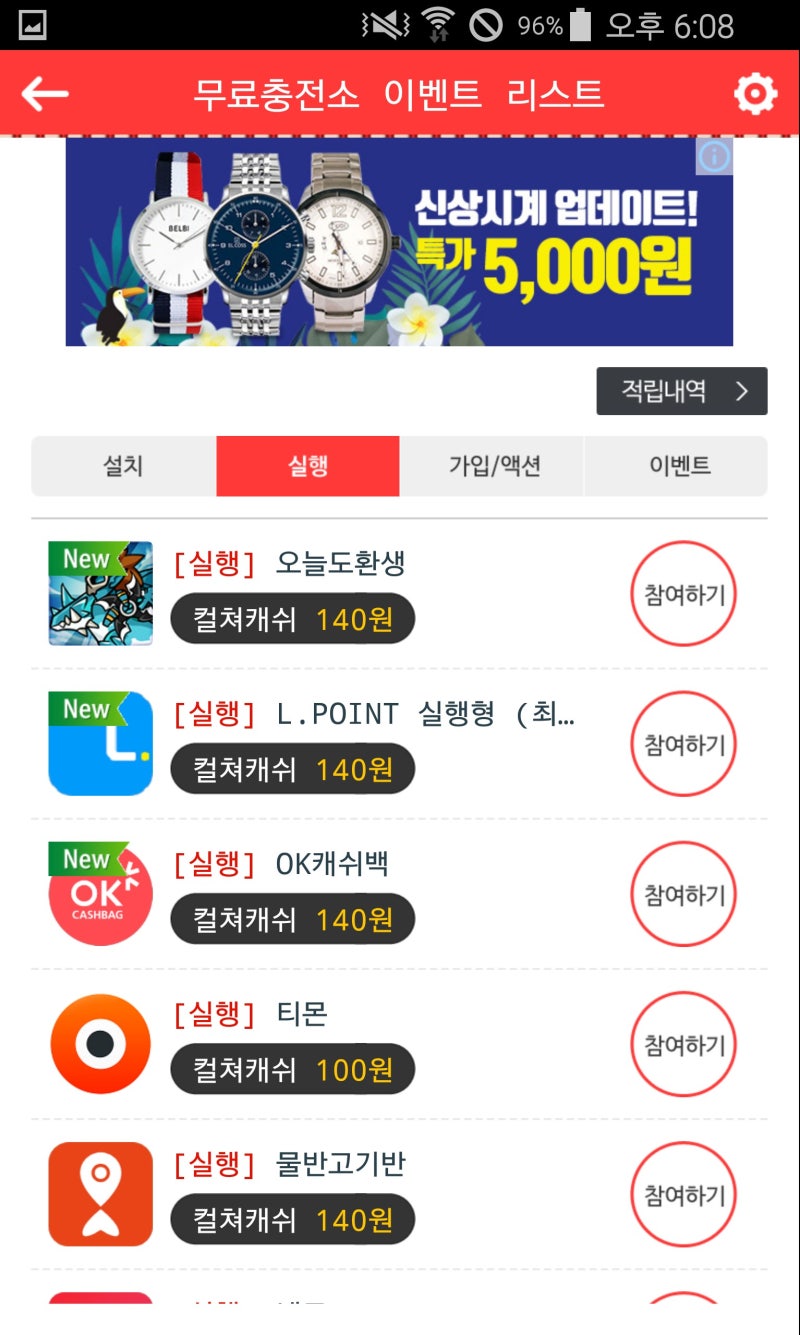Screen dimensions: 800x1335
Task: Switch to the 가입/액션 tab
Action: point(492,466)
